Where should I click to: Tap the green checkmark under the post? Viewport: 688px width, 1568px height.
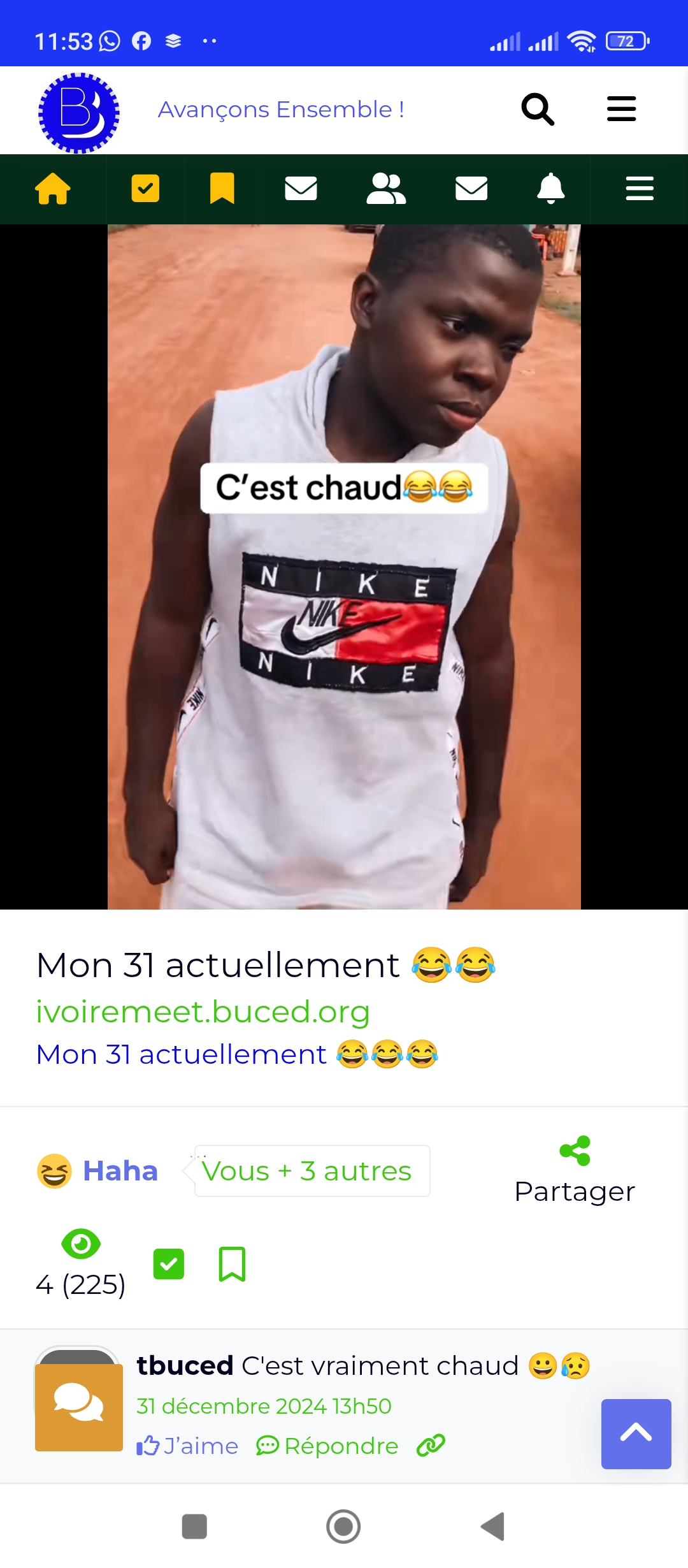pos(169,1264)
